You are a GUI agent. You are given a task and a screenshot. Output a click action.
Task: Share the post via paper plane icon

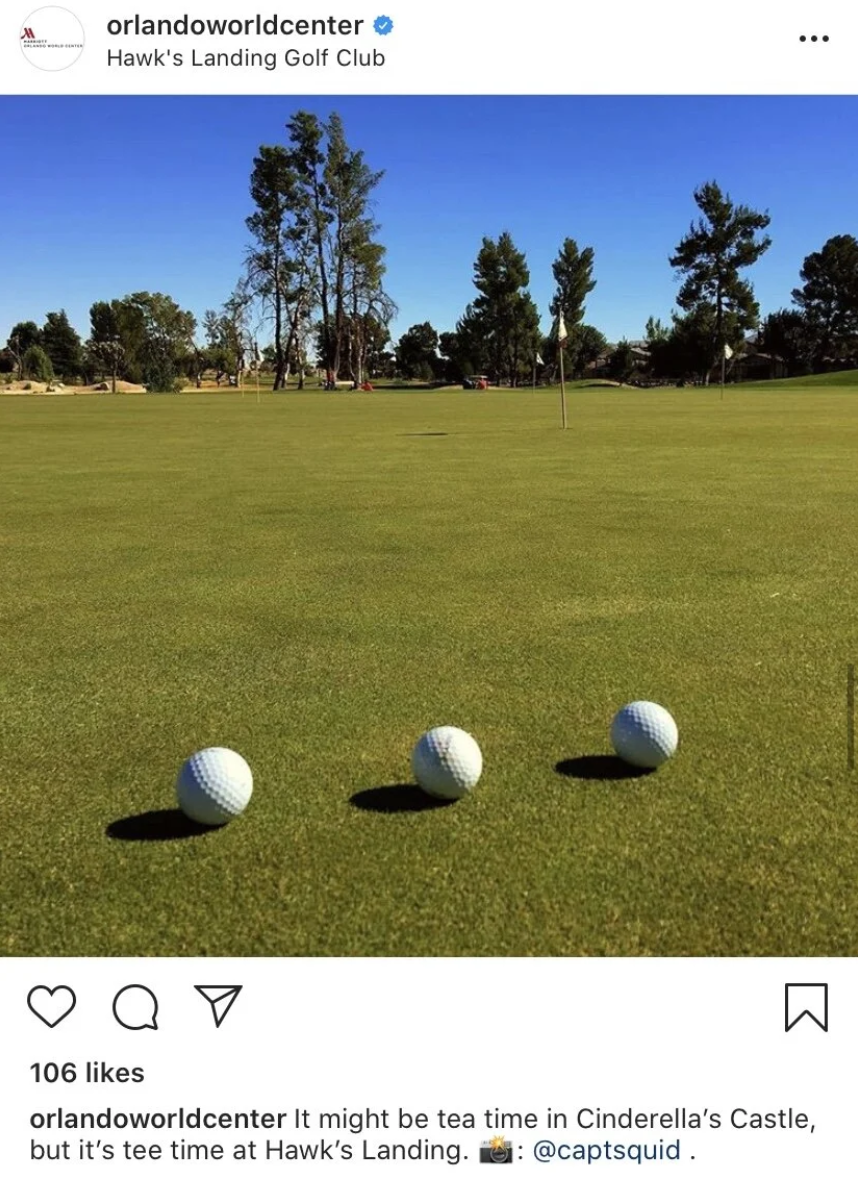(x=218, y=1005)
